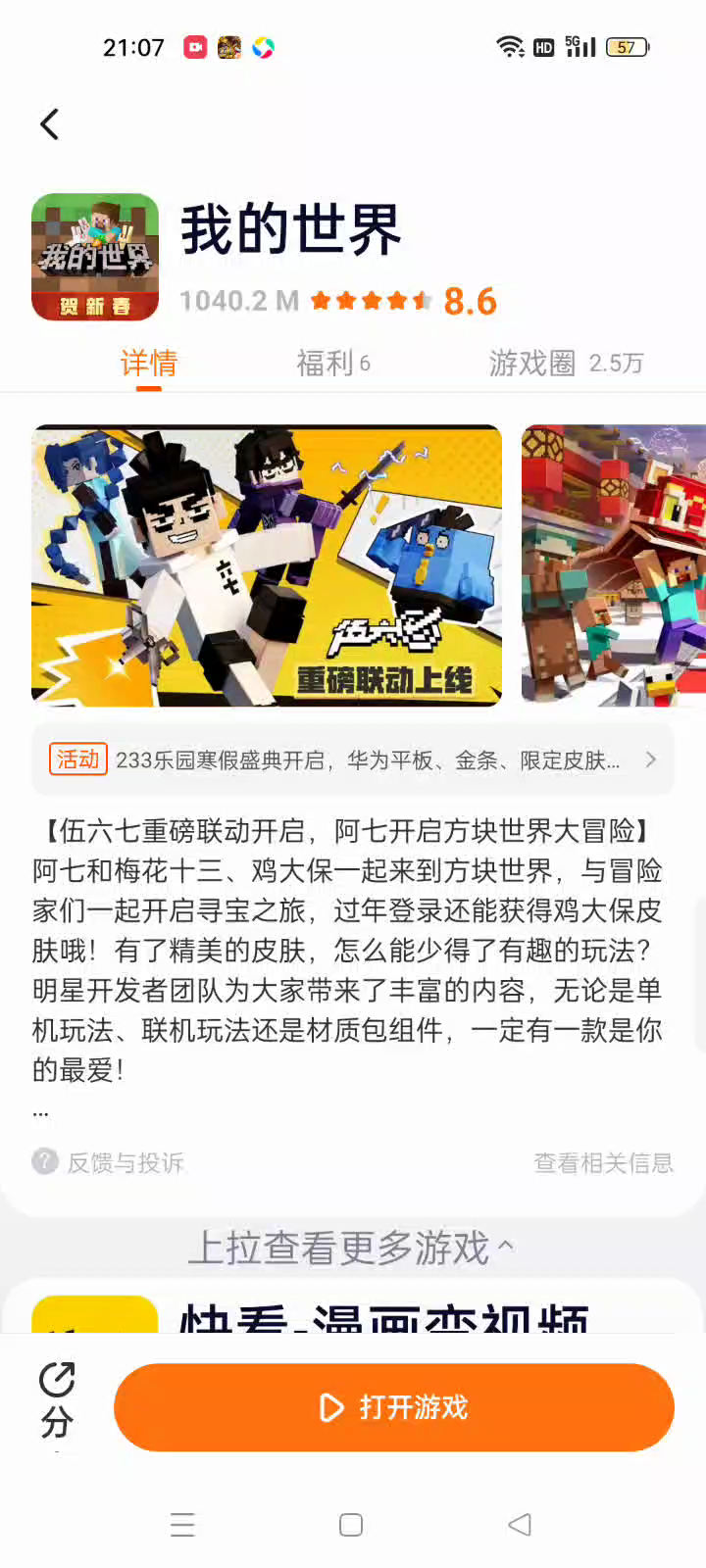Open the second game screenshot
The height and width of the screenshot is (1568, 706).
click(x=614, y=565)
